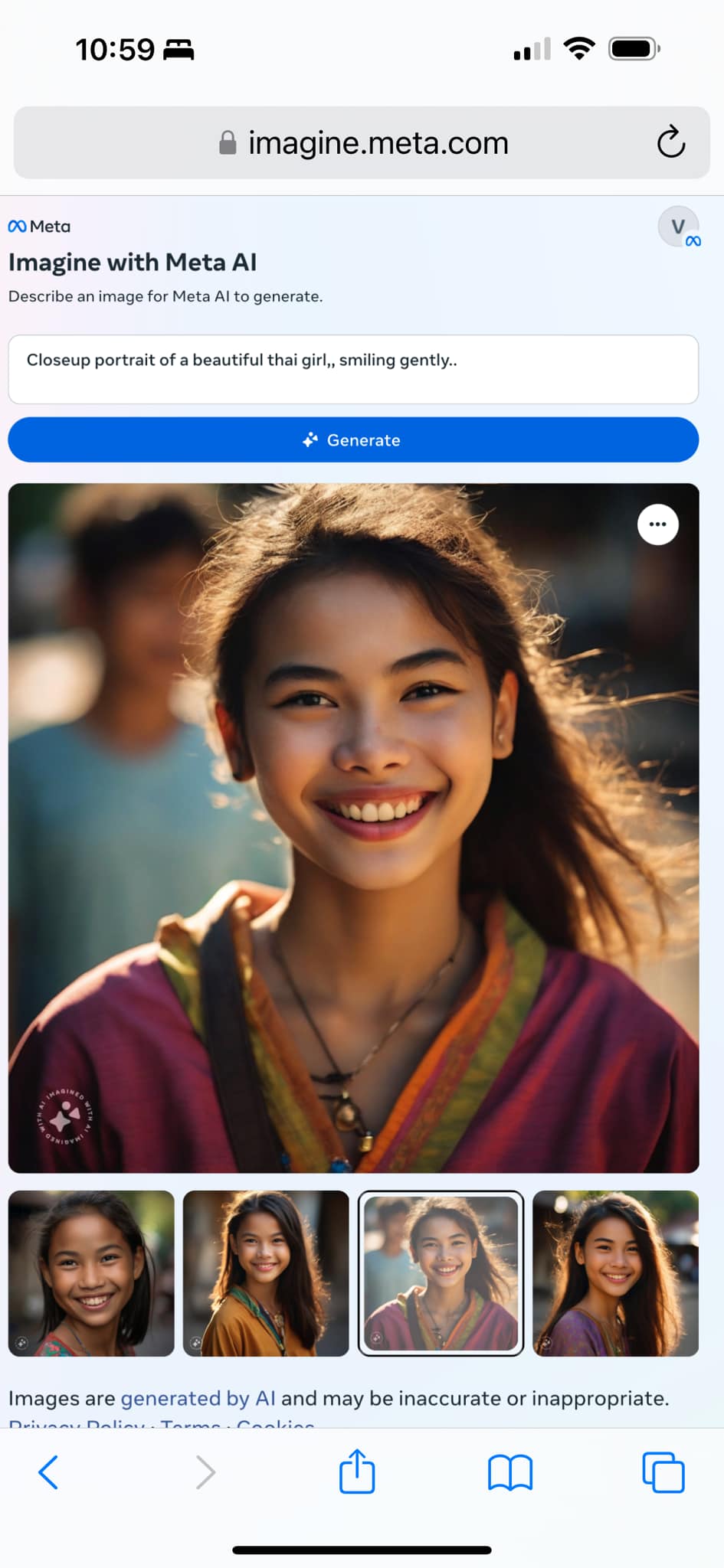This screenshot has width=724, height=1568.
Task: Show open Safari tabs
Action: point(663,1472)
